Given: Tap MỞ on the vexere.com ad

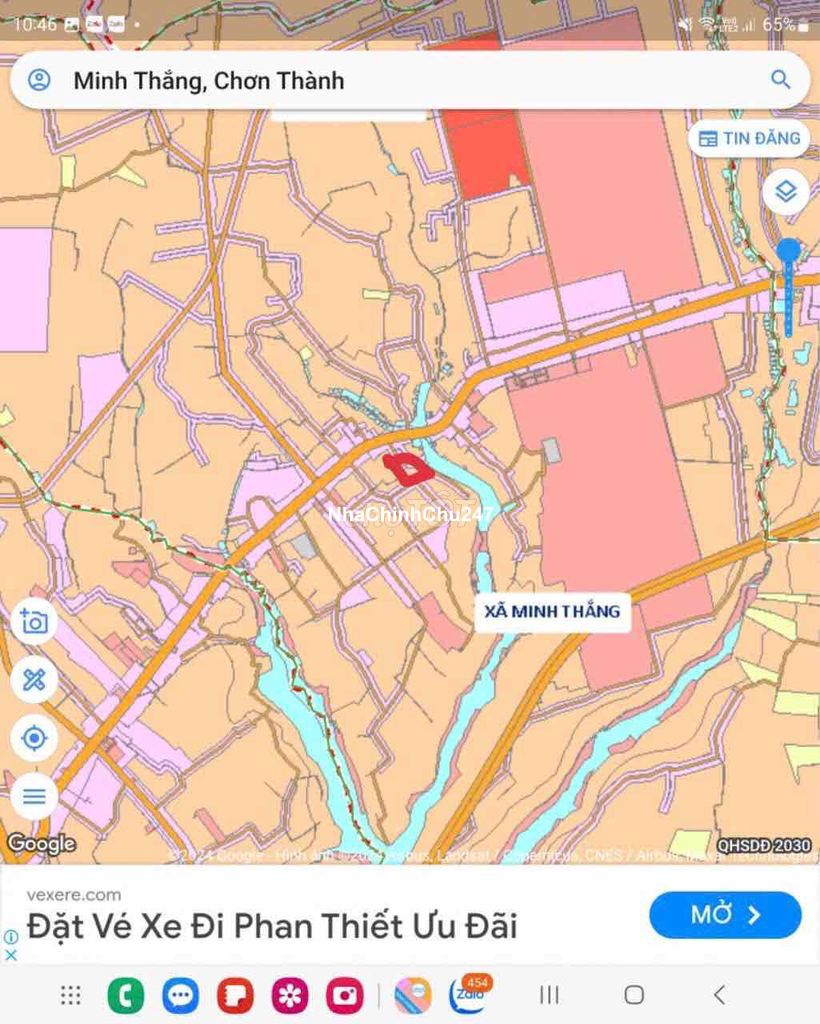Looking at the screenshot, I should 725,914.
